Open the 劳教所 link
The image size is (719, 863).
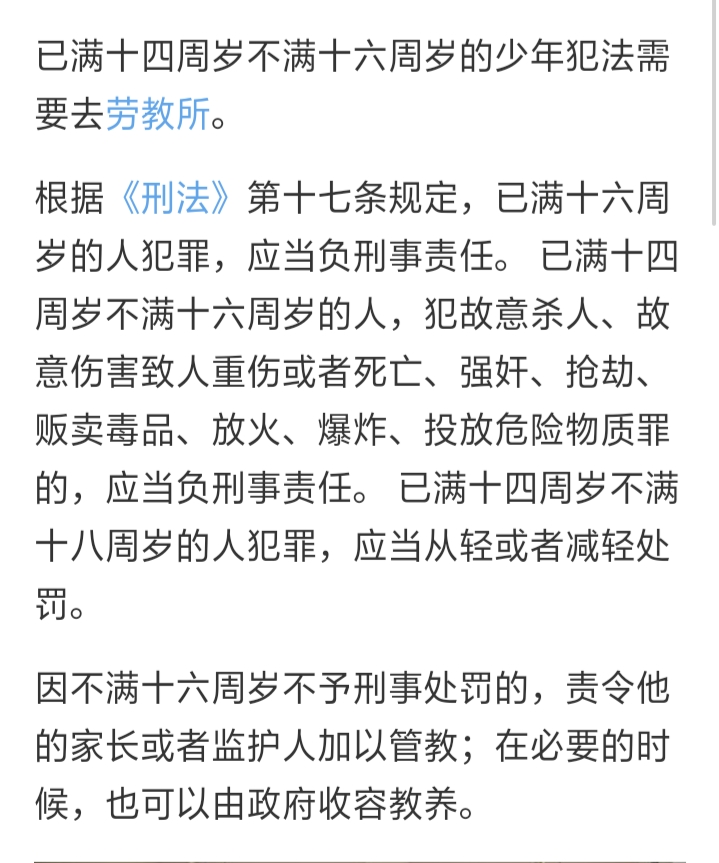click(x=157, y=116)
